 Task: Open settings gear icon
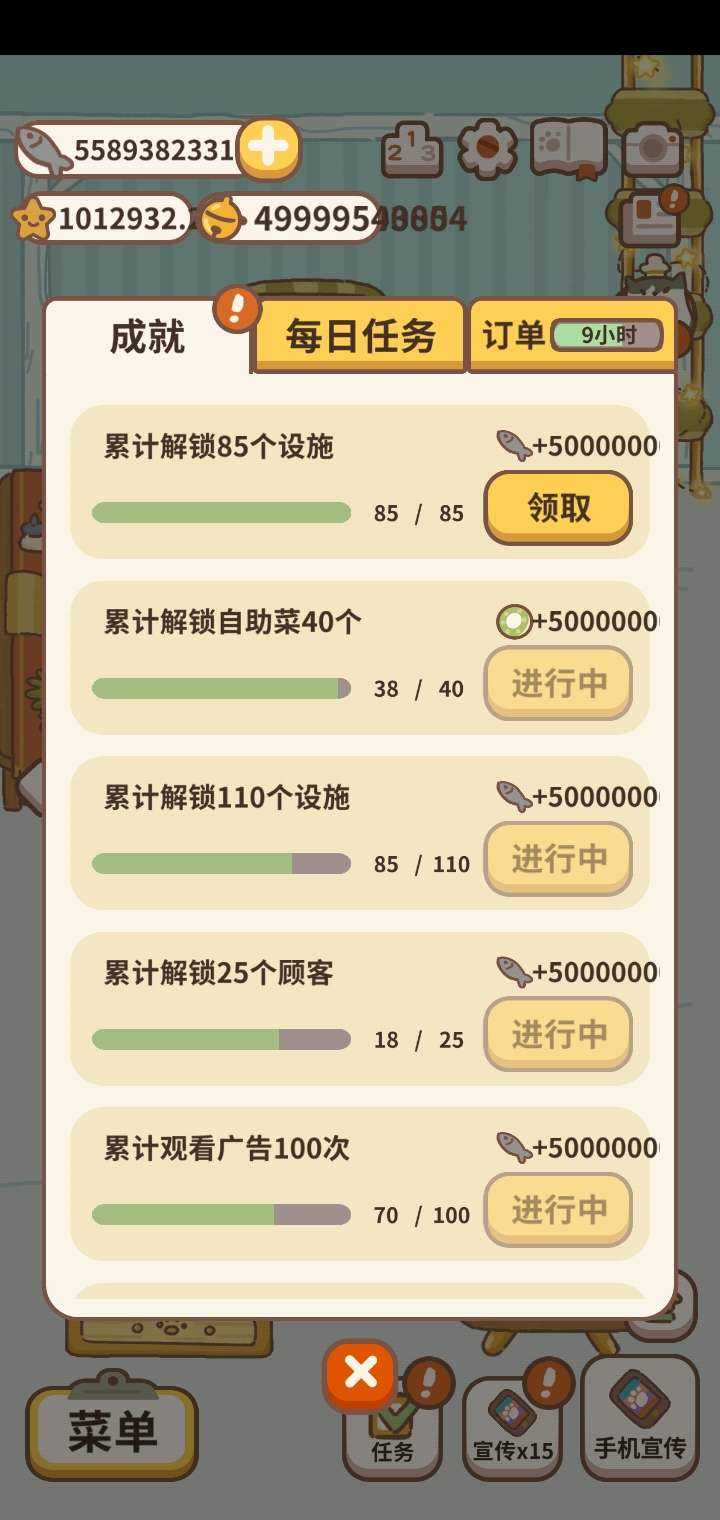pyautogui.click(x=487, y=149)
